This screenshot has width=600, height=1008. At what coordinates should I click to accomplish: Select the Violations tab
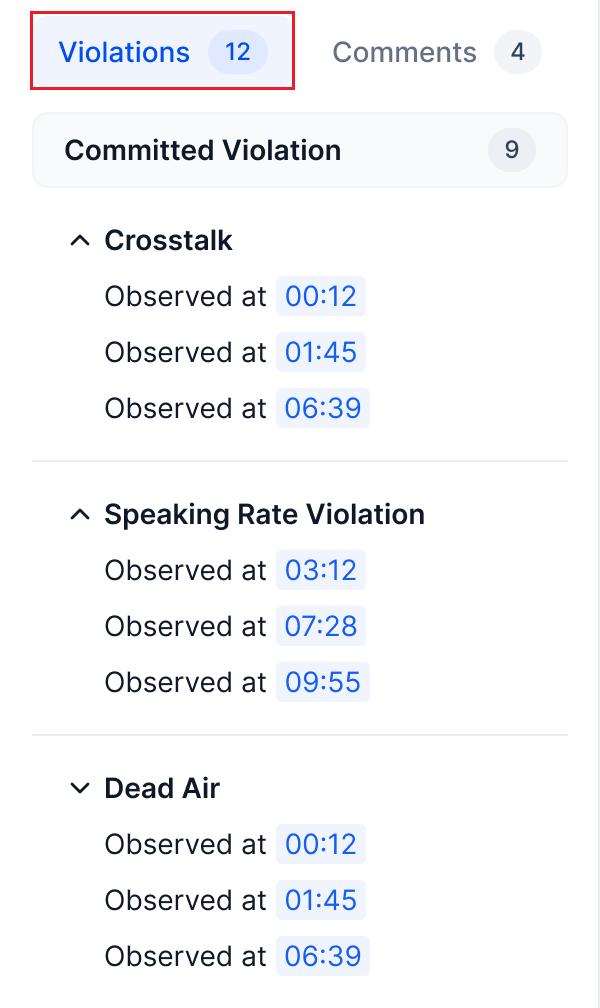pos(161,52)
